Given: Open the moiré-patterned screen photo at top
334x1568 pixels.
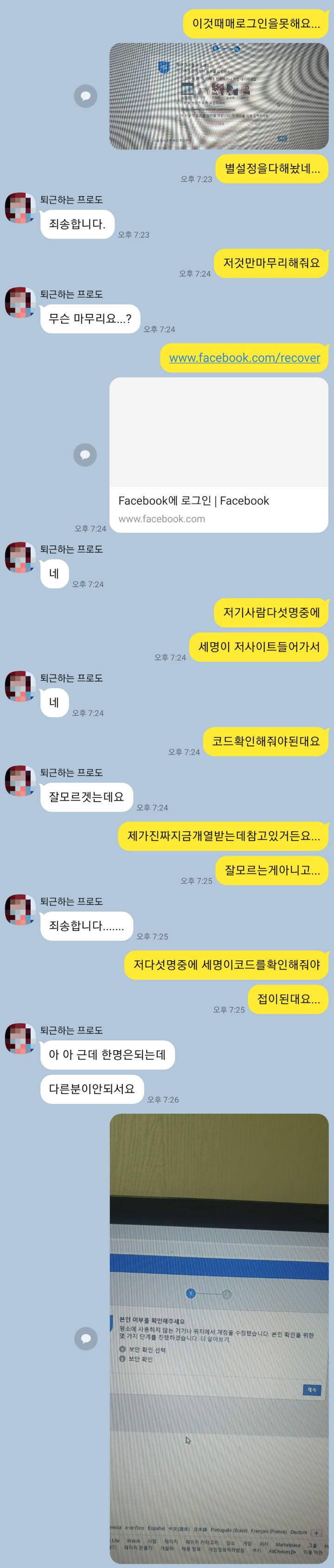Looking at the screenshot, I should click(x=218, y=96).
